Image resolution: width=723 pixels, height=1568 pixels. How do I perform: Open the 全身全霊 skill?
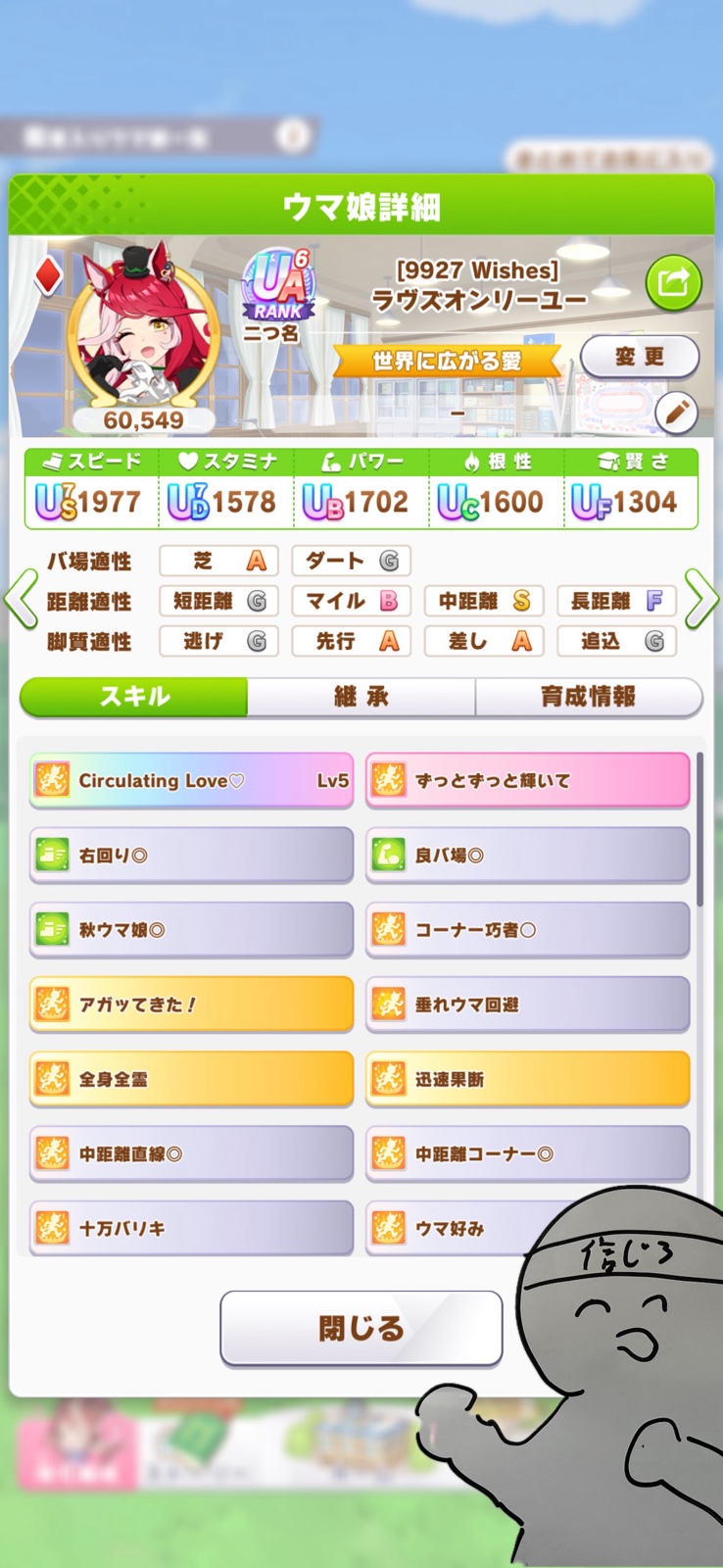pyautogui.click(x=191, y=1079)
